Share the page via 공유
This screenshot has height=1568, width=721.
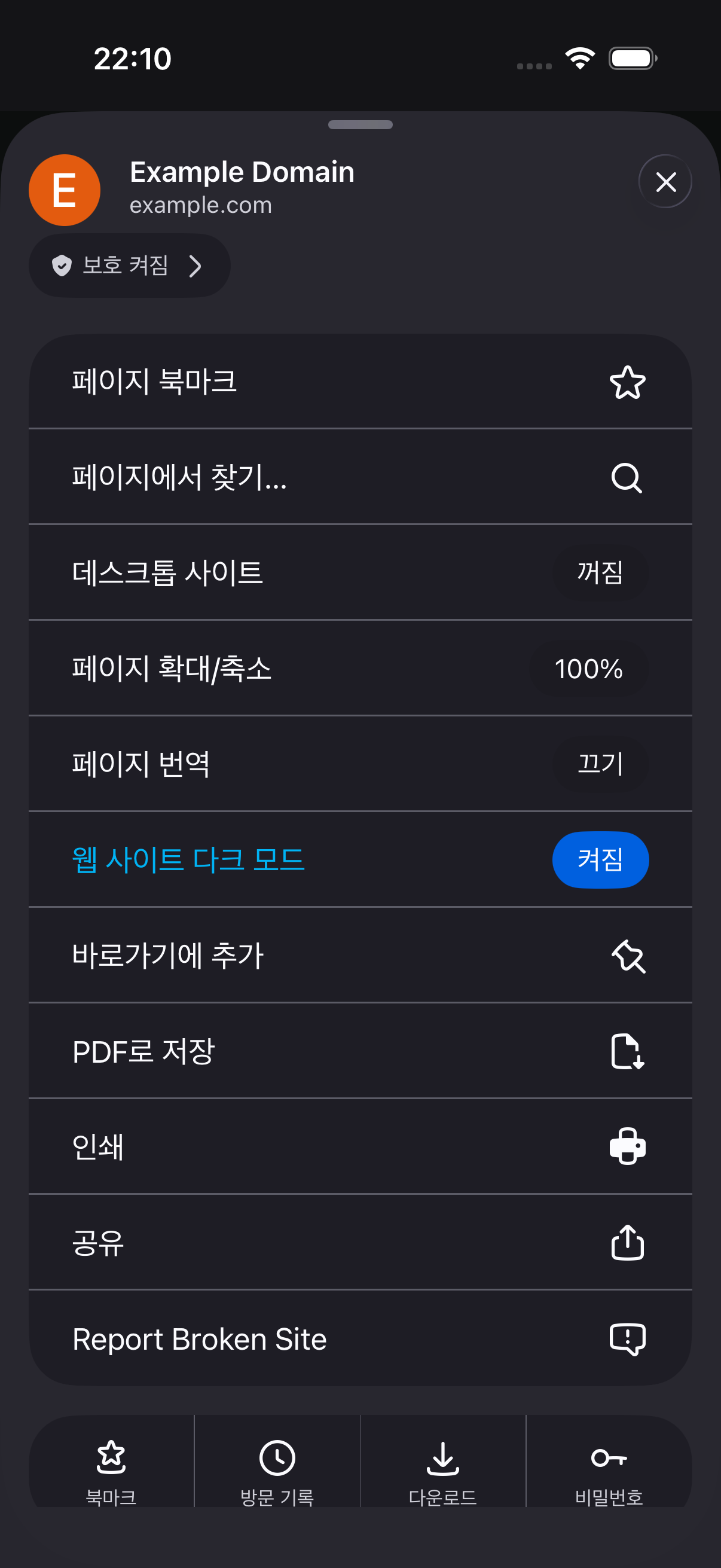pos(360,1241)
